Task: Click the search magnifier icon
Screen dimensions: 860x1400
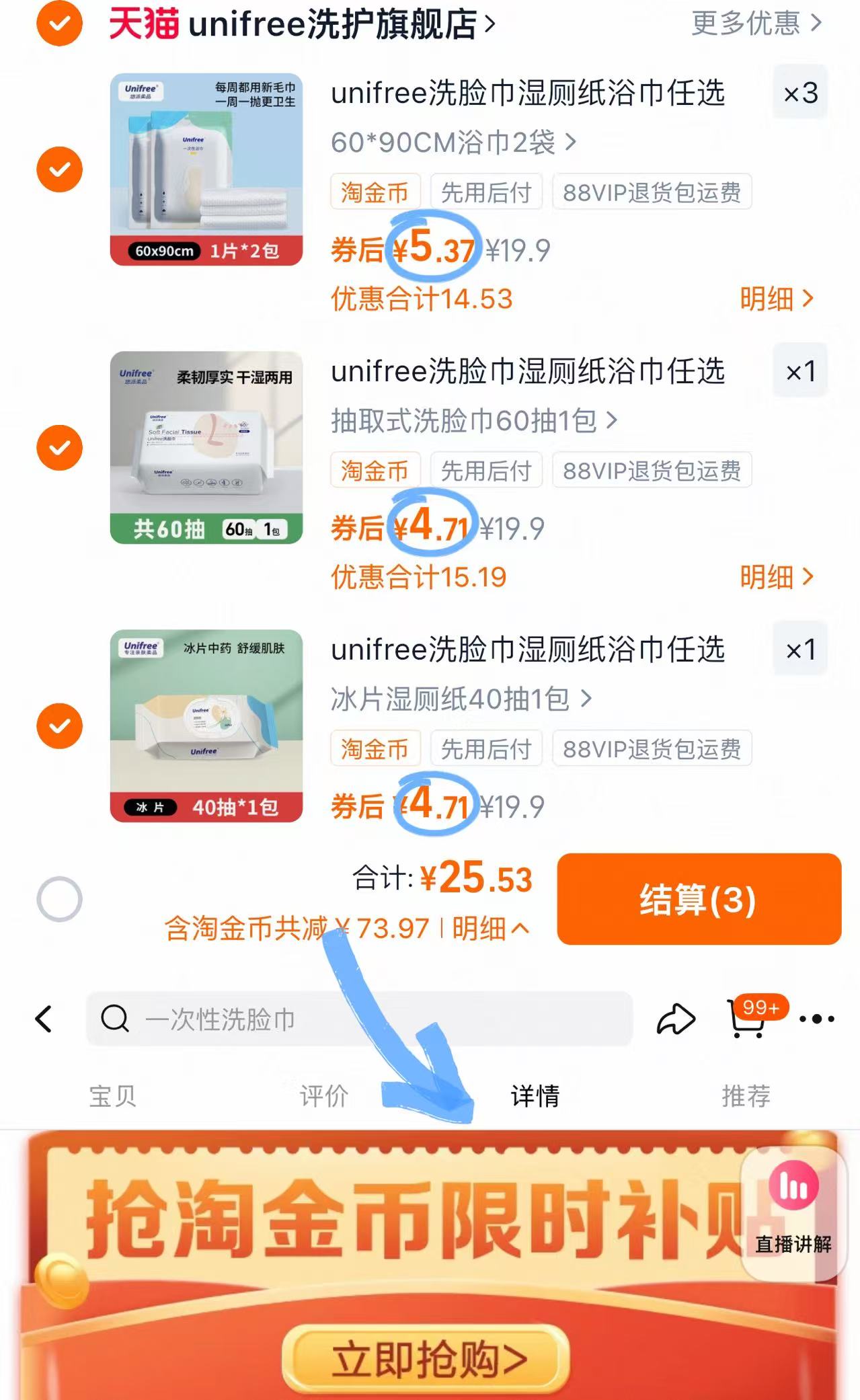Action: [117, 1019]
